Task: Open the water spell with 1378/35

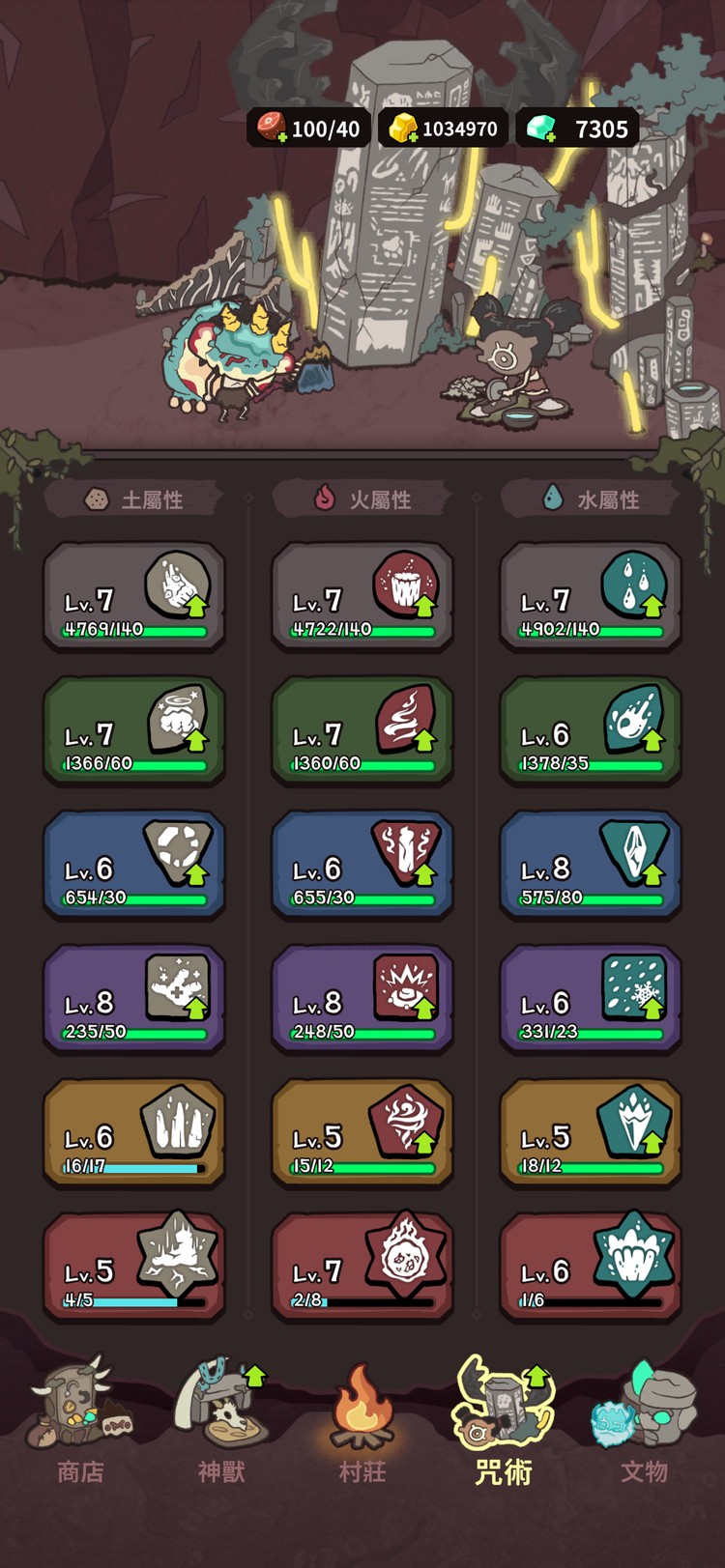Action: (591, 730)
